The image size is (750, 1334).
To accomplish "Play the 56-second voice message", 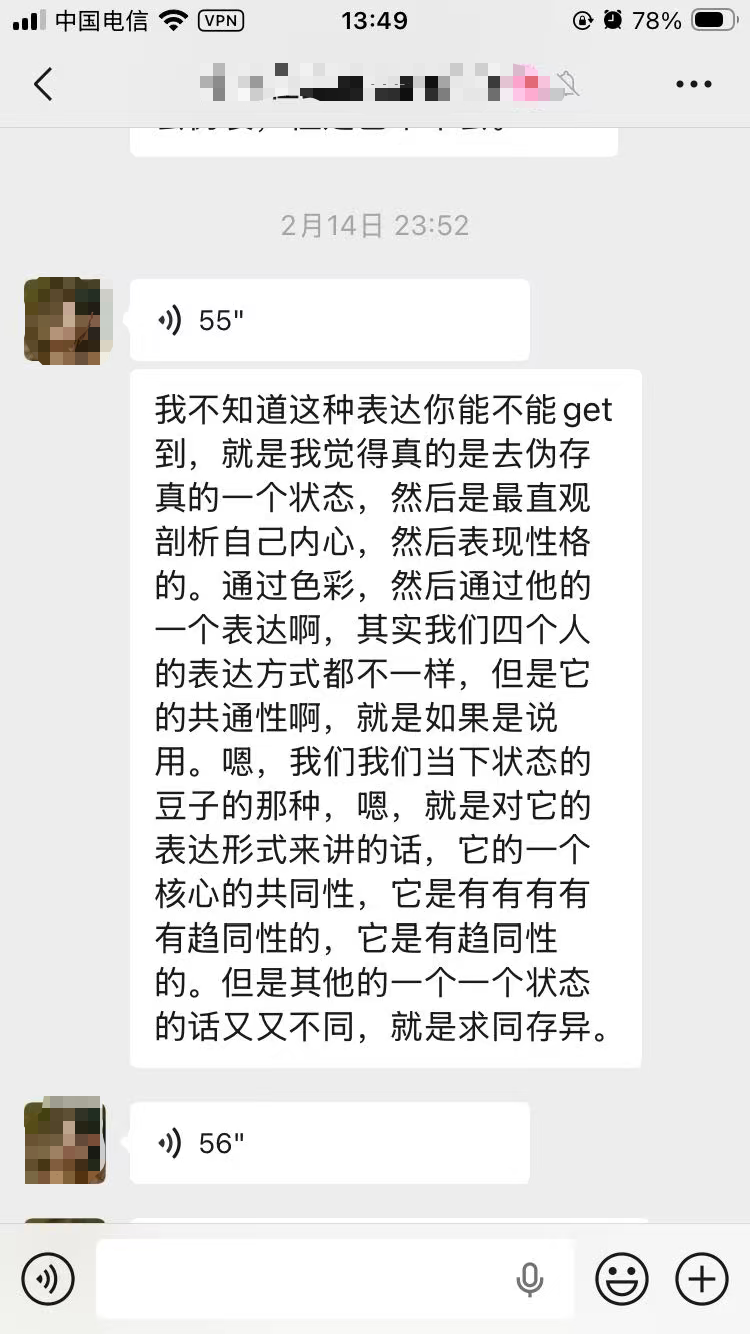I will (x=328, y=1143).
